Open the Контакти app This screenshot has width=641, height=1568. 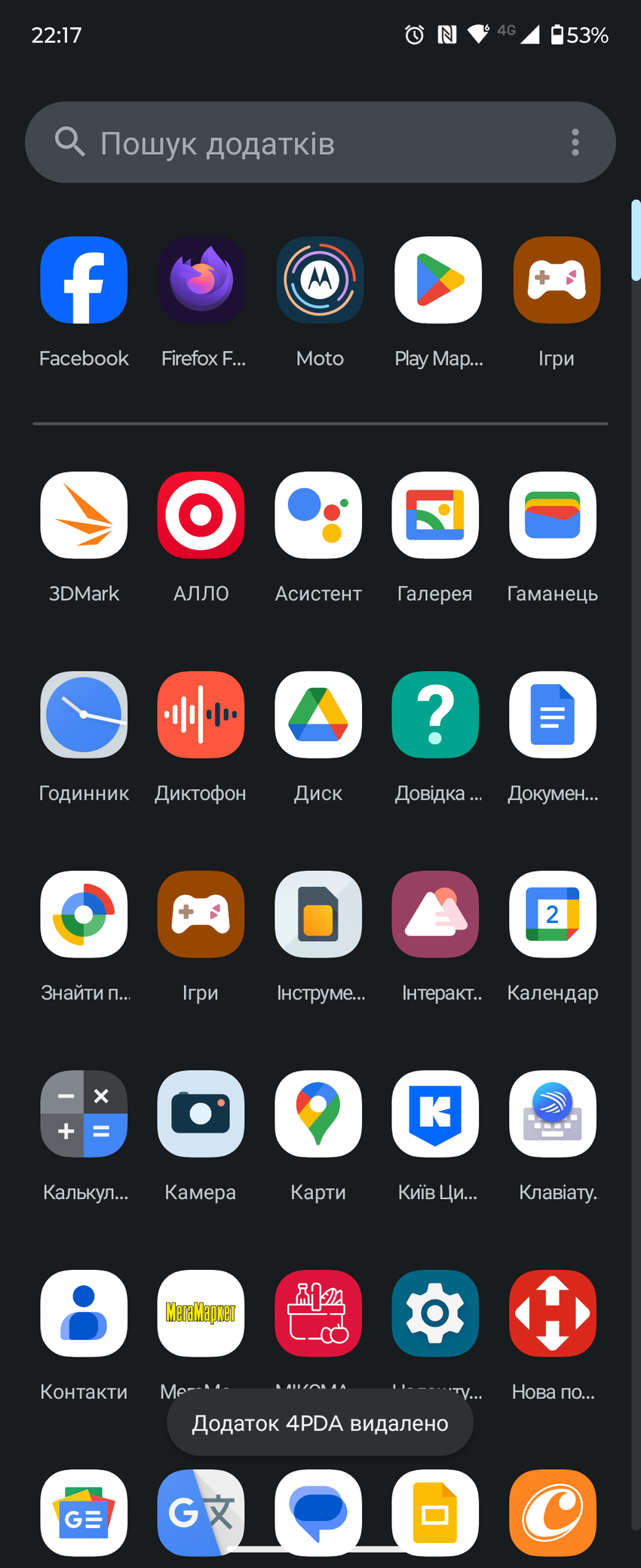tap(84, 1314)
